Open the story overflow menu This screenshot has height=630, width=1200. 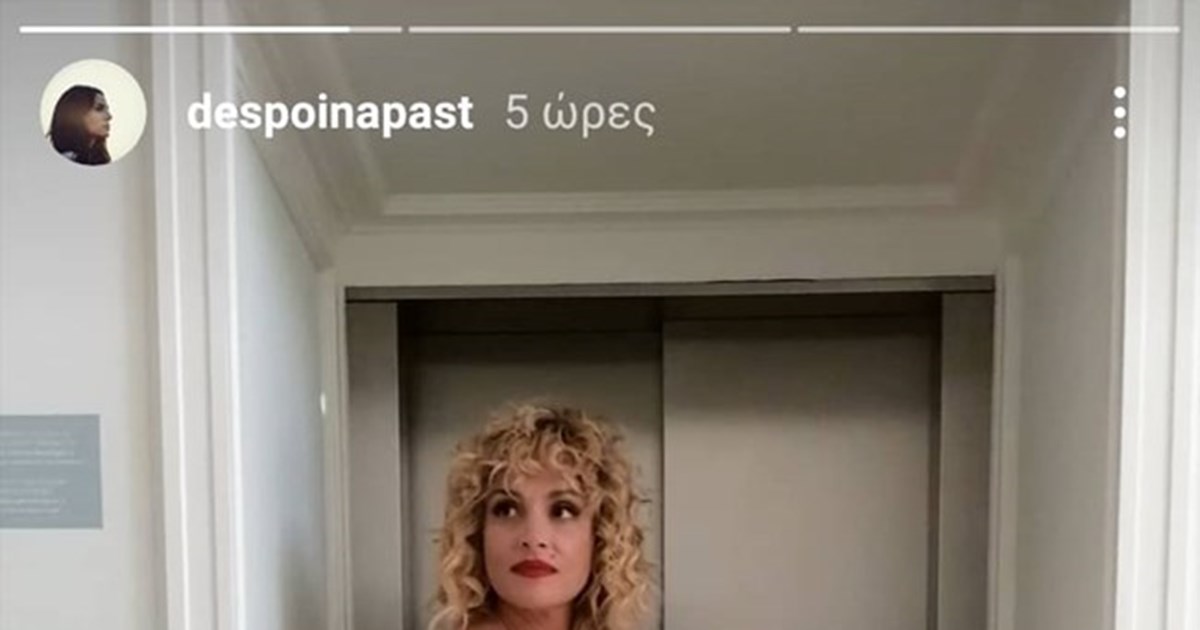coord(1119,112)
